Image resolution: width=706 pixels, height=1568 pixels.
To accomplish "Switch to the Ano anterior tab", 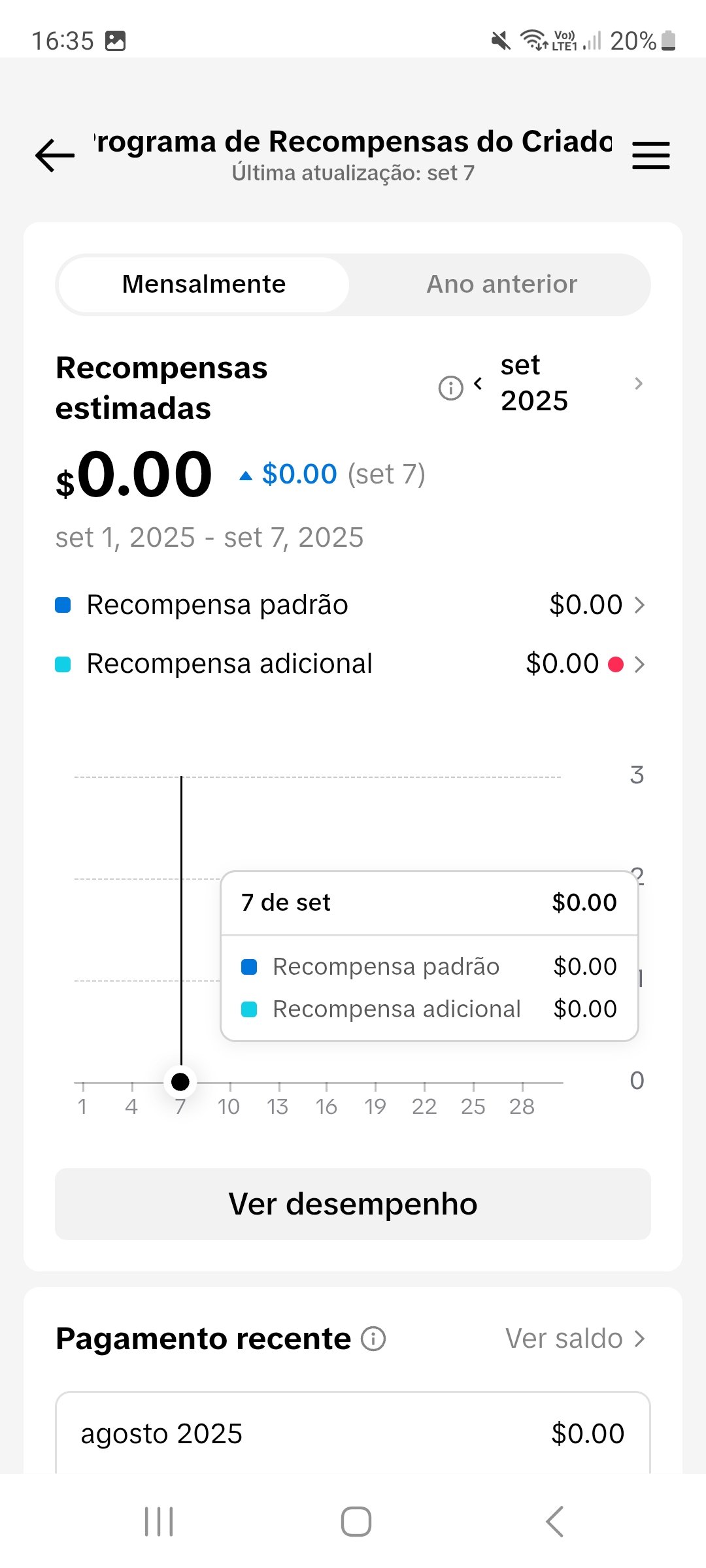I will (501, 285).
